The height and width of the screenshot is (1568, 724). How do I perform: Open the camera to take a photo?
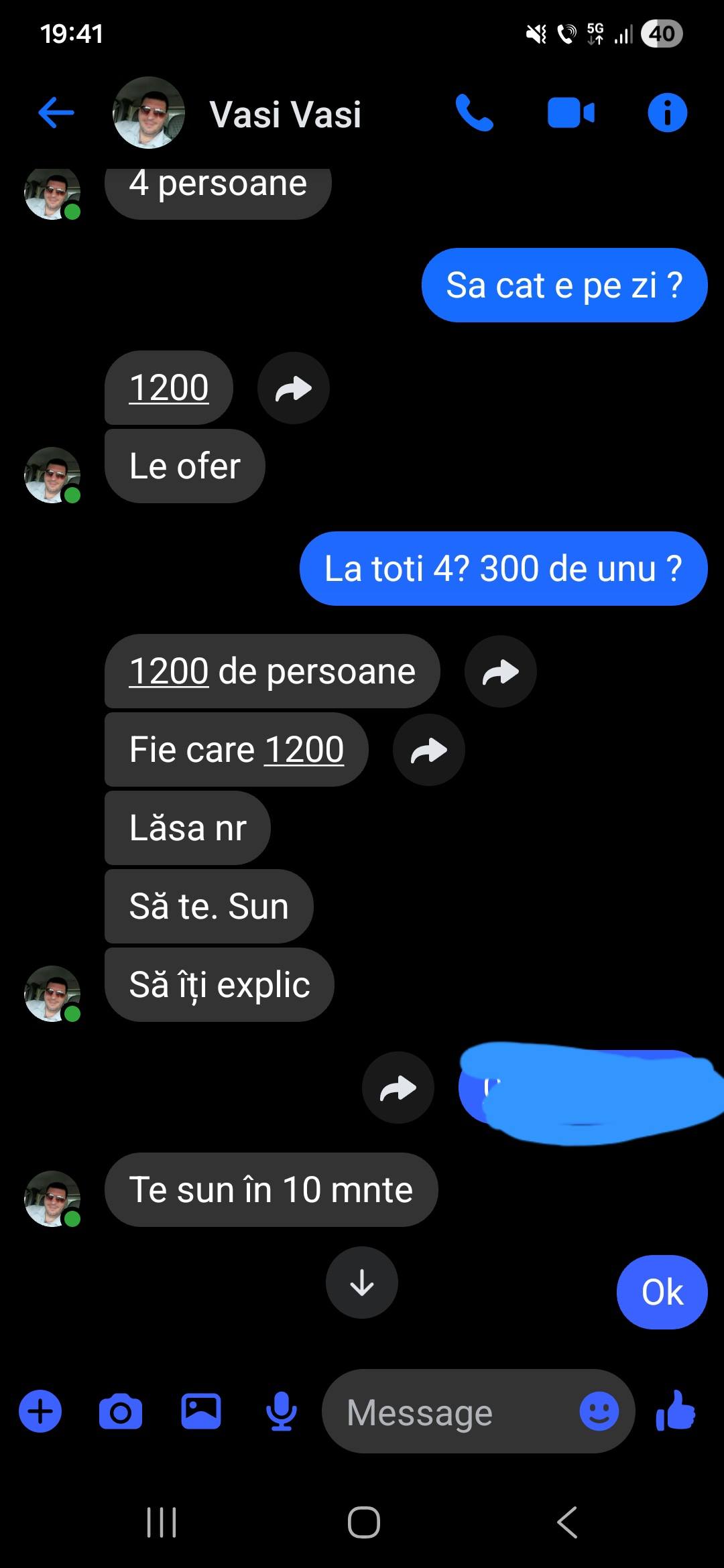pos(121,1411)
